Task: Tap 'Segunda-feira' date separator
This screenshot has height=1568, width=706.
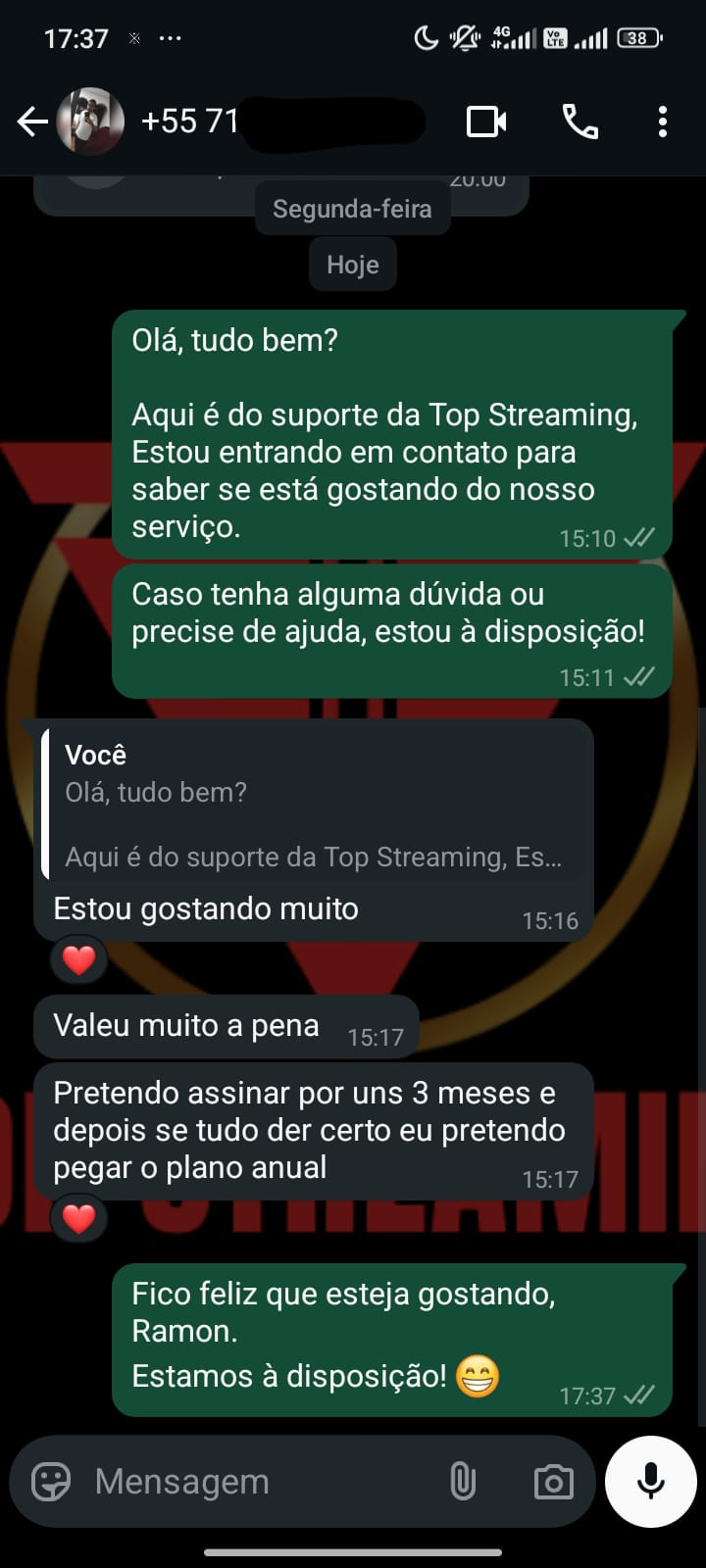Action: click(353, 208)
